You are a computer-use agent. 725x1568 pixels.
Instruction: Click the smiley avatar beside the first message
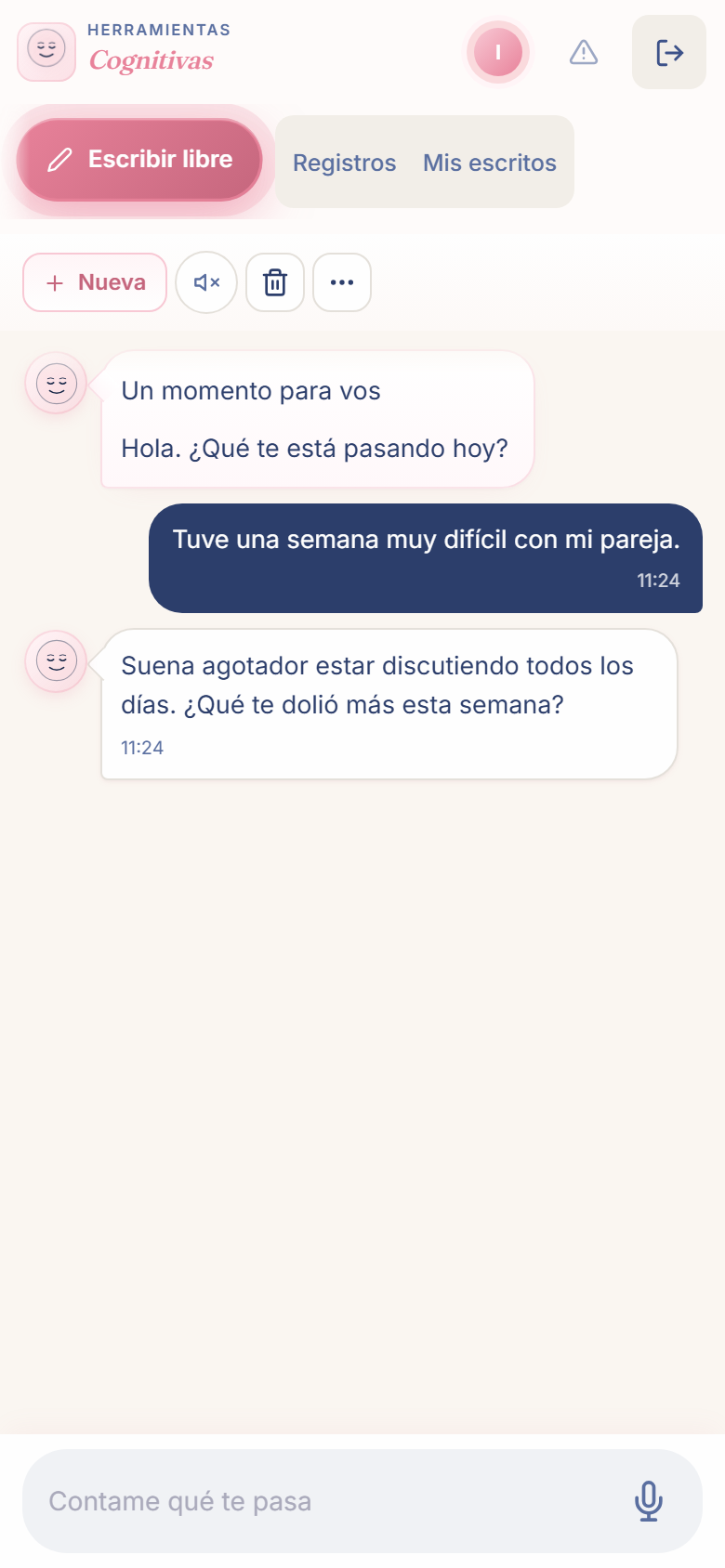(56, 384)
